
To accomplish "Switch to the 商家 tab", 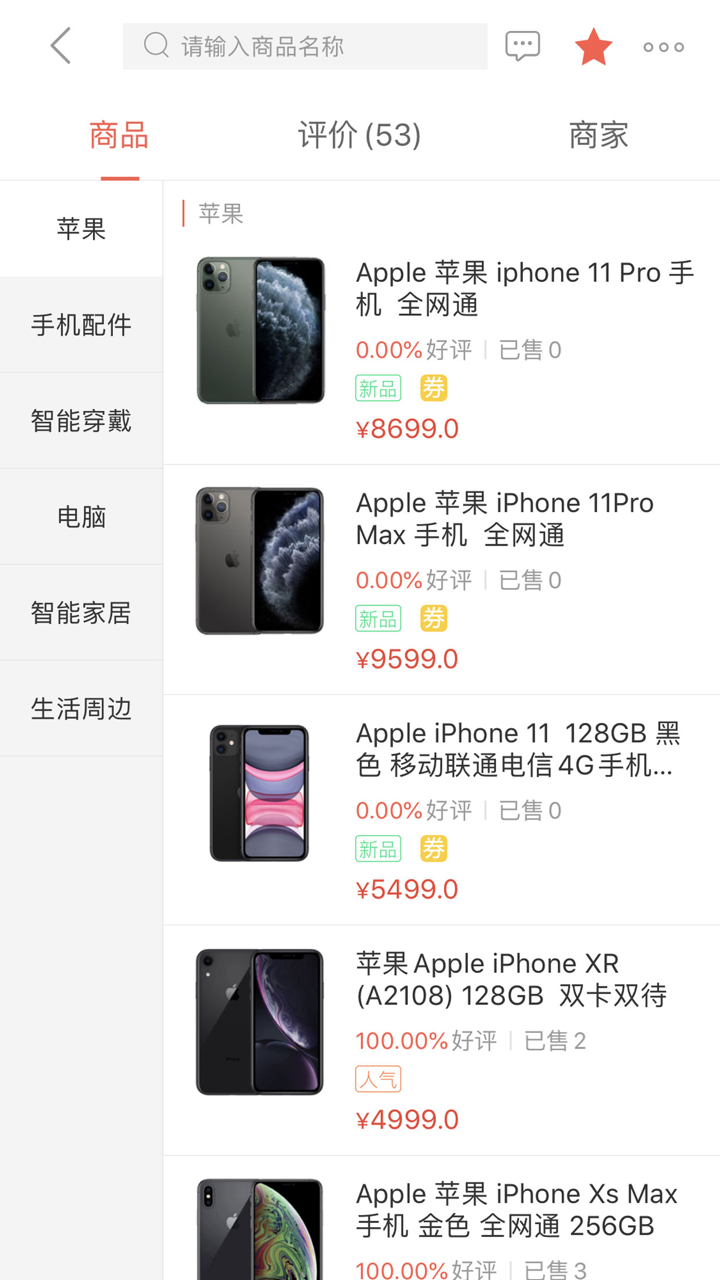I will pos(598,135).
